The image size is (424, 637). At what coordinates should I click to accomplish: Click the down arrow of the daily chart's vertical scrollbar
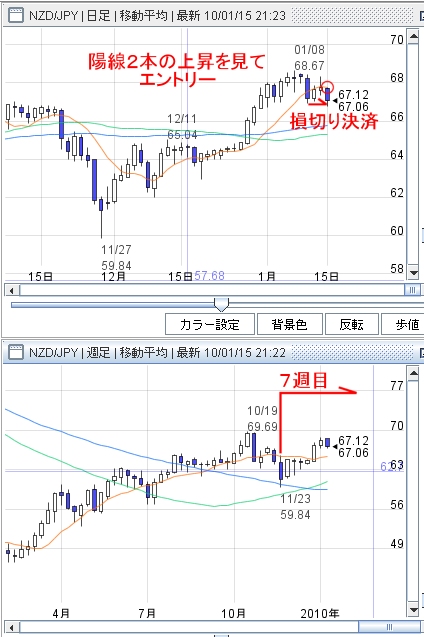click(x=413, y=273)
